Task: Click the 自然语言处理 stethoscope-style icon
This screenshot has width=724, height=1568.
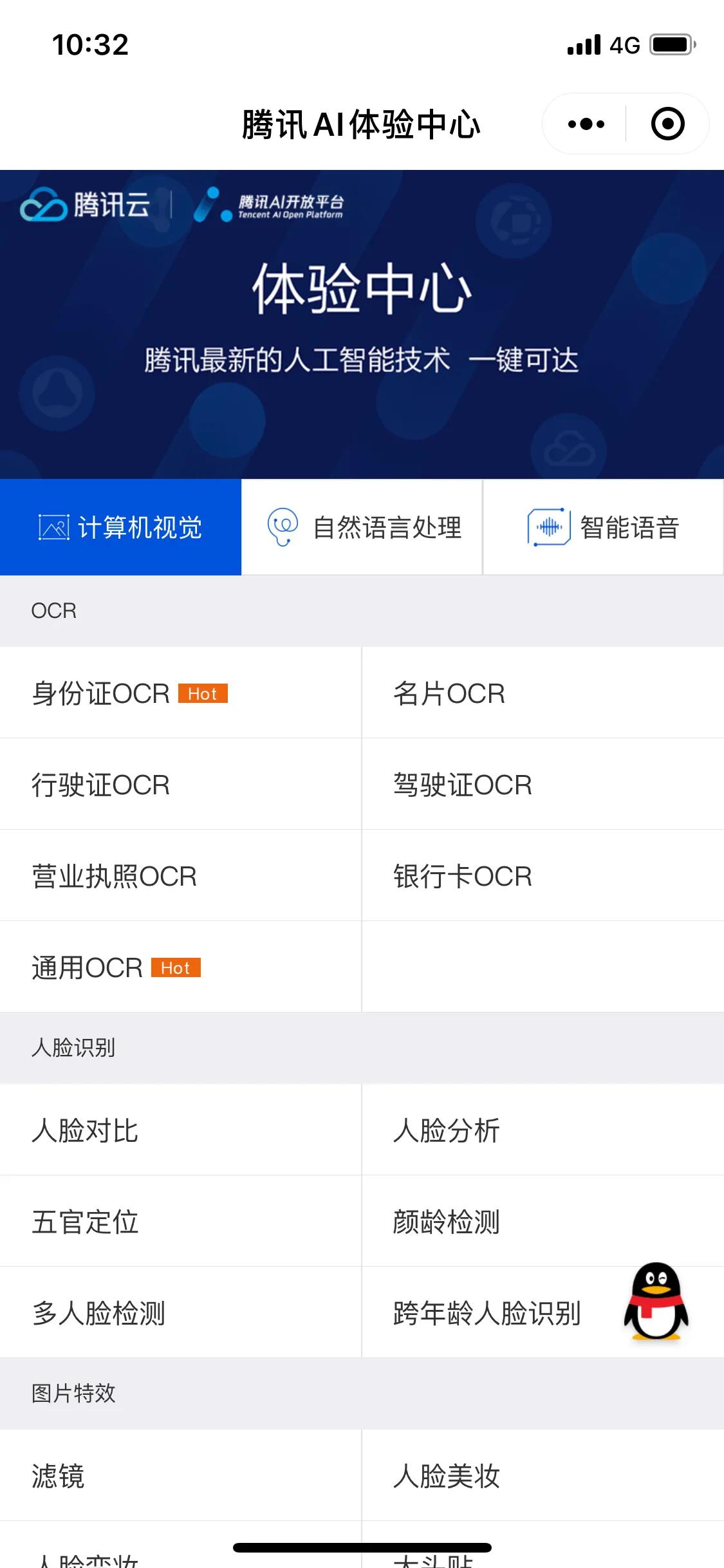Action: 283,528
